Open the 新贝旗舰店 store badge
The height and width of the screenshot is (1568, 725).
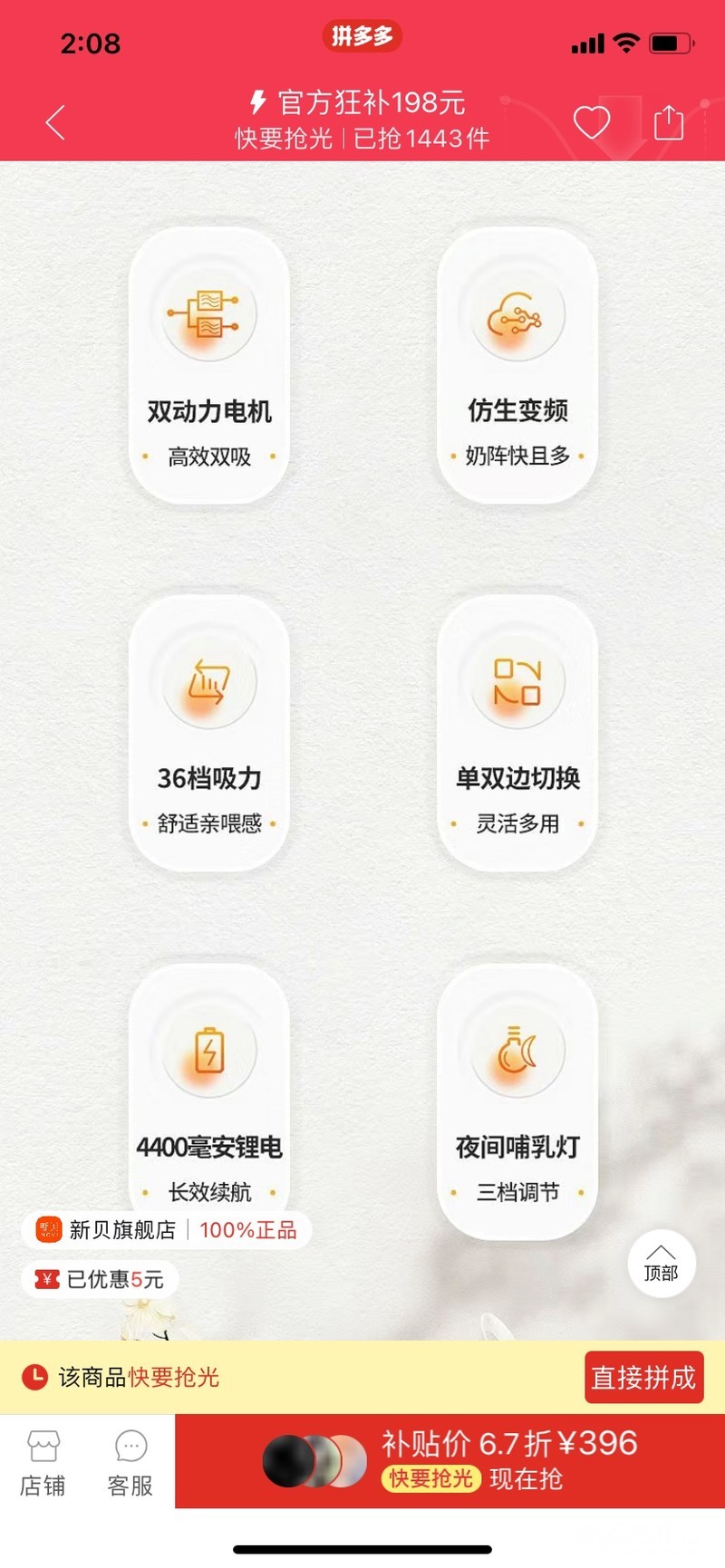click(165, 1229)
